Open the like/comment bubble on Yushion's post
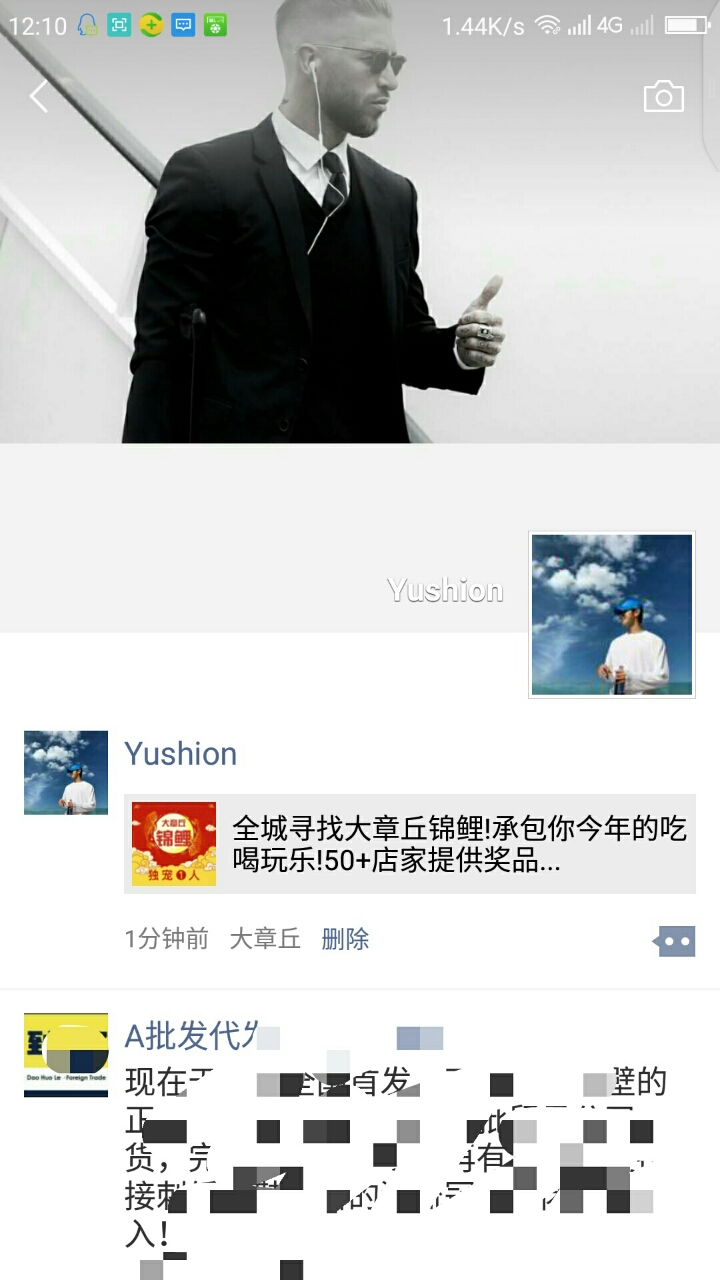720x1280 pixels. tap(674, 940)
